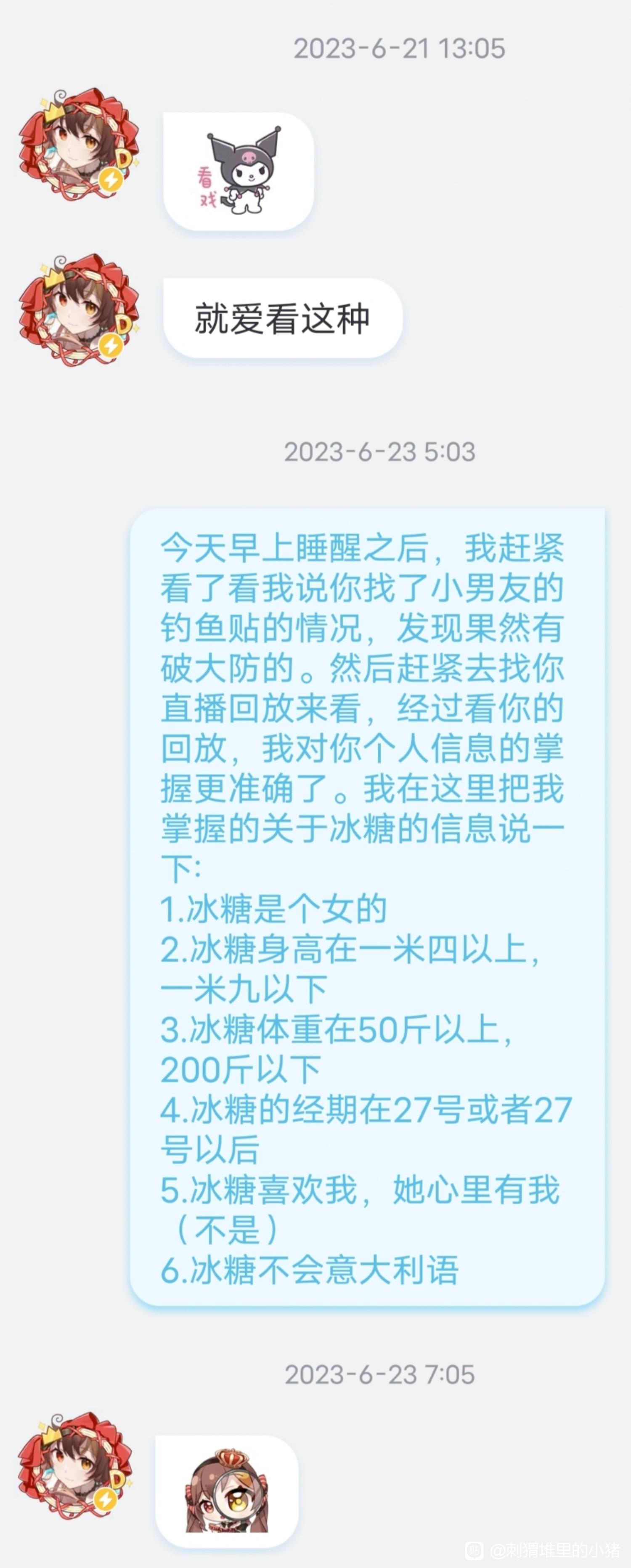631x1568 pixels.
Task: Open sender's avatar beside the 看戏 sticker
Action: coord(78,145)
